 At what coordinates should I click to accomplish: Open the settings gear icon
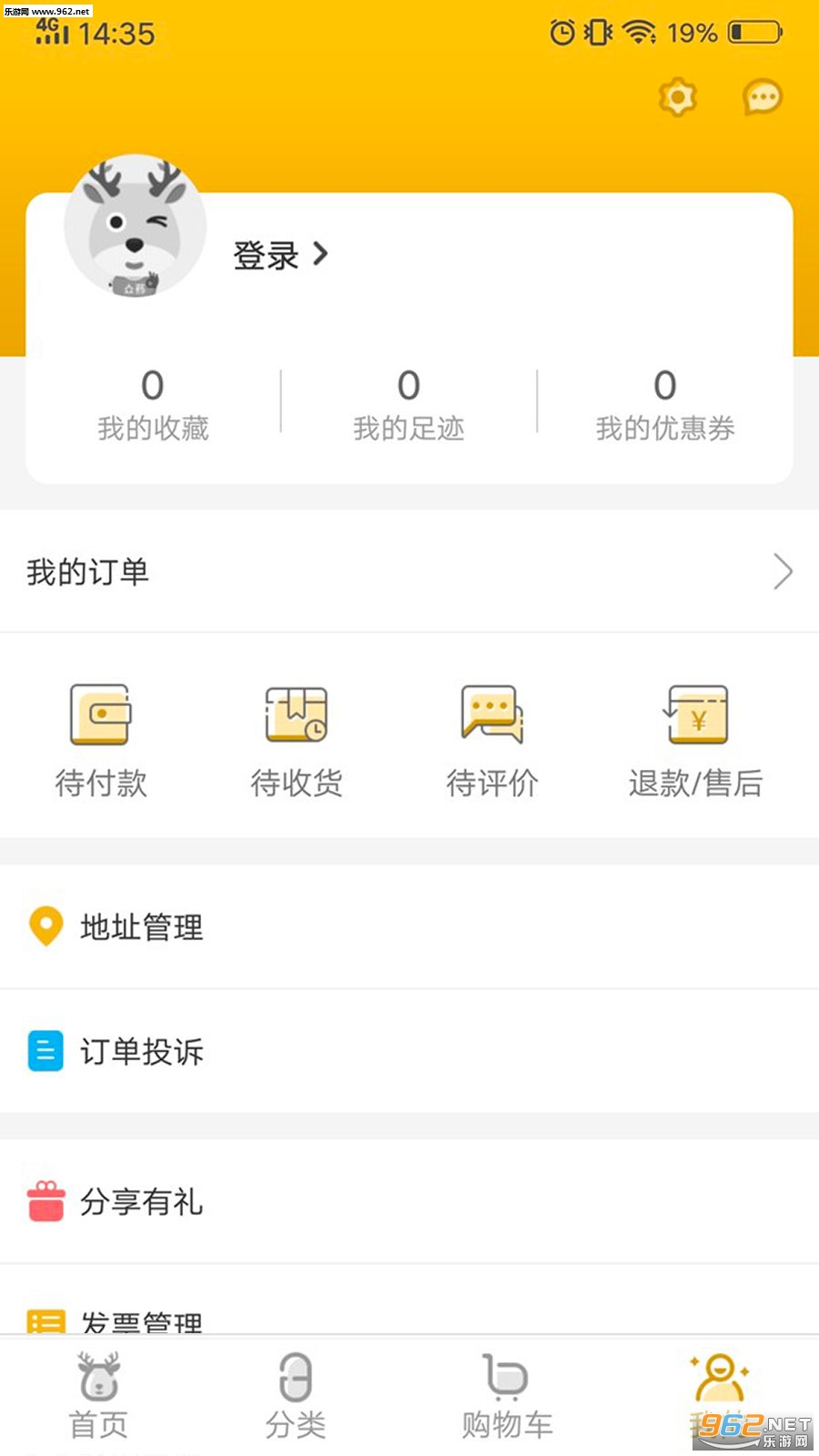[677, 97]
